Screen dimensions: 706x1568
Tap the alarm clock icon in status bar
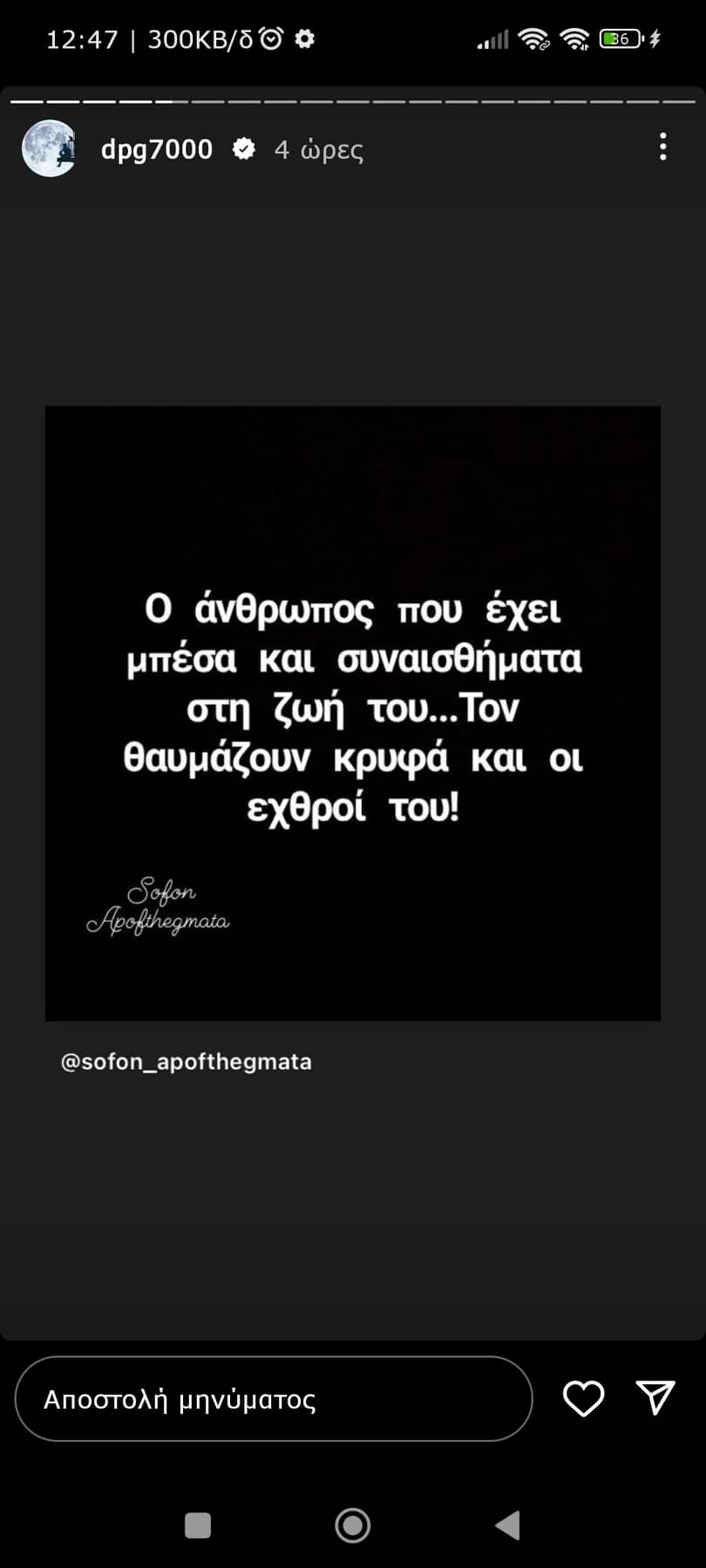coord(270,38)
